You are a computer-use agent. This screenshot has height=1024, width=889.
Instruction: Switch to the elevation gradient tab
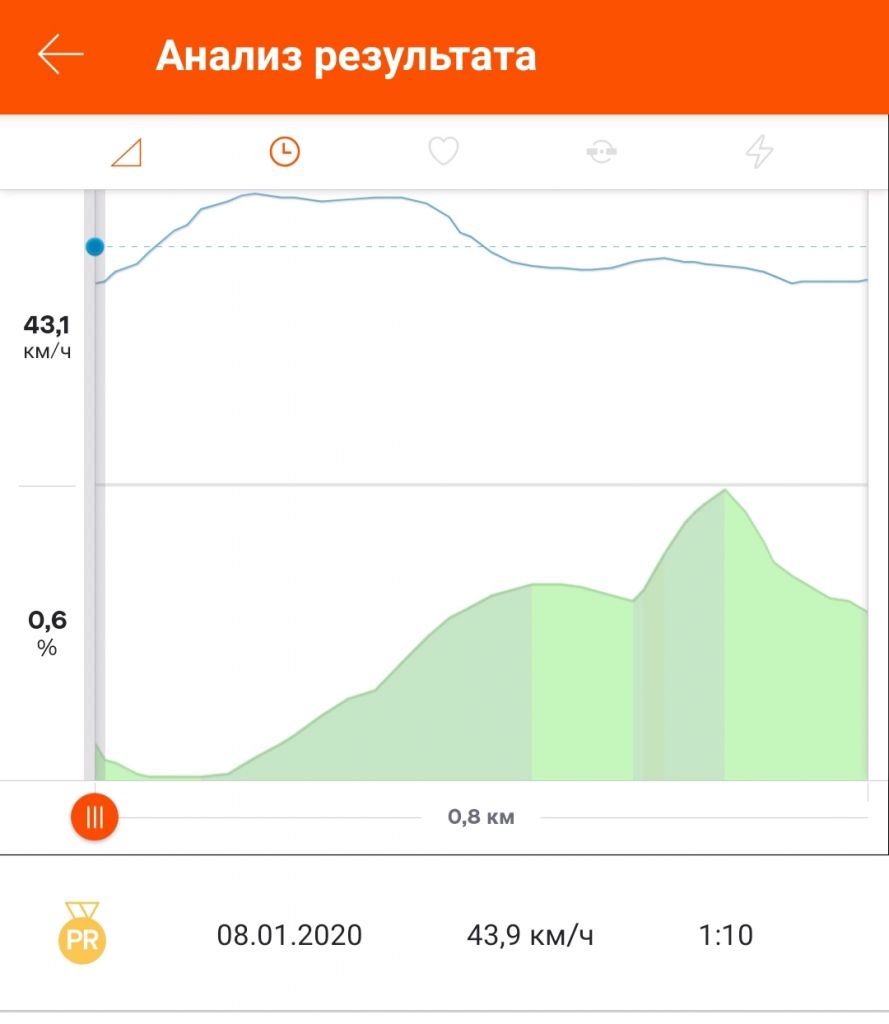click(127, 153)
